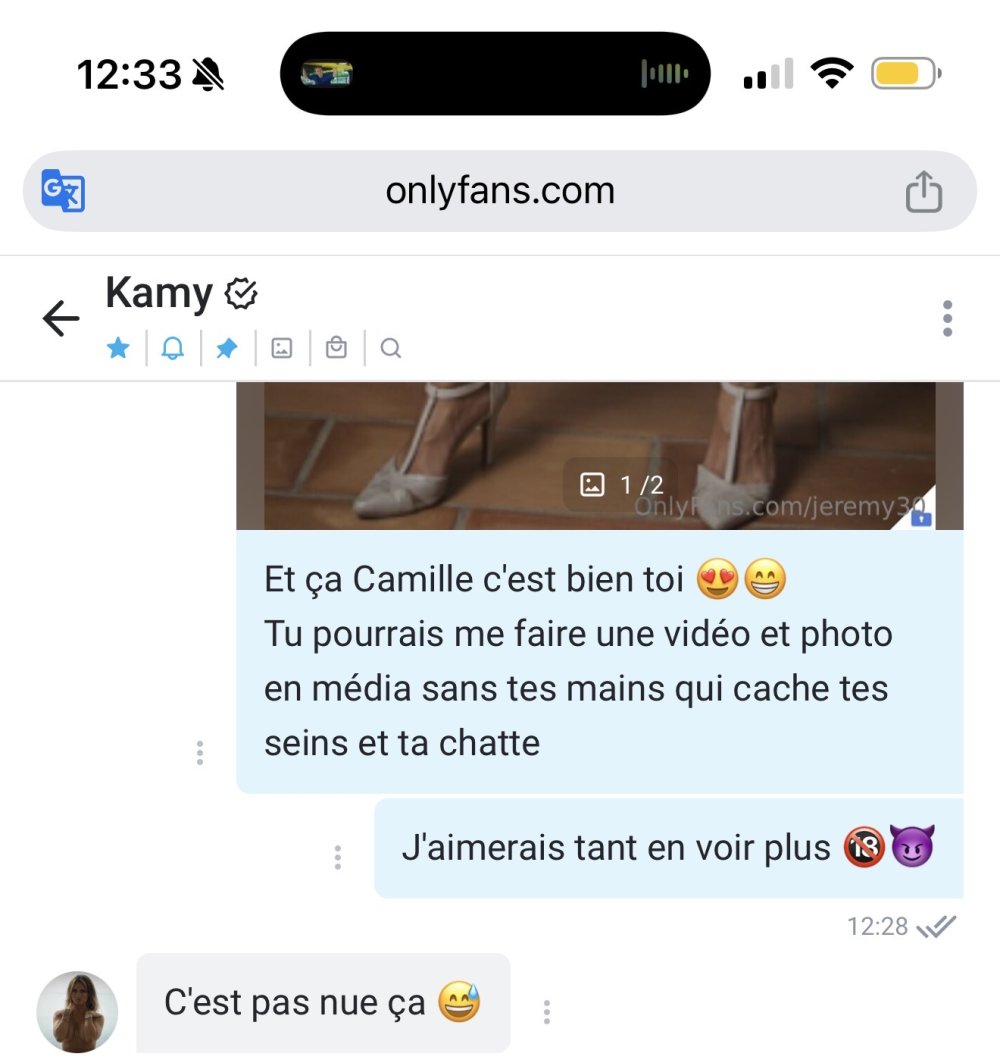Open Kamy's profile from the header name
This screenshot has height=1063, width=1000.
coord(160,294)
